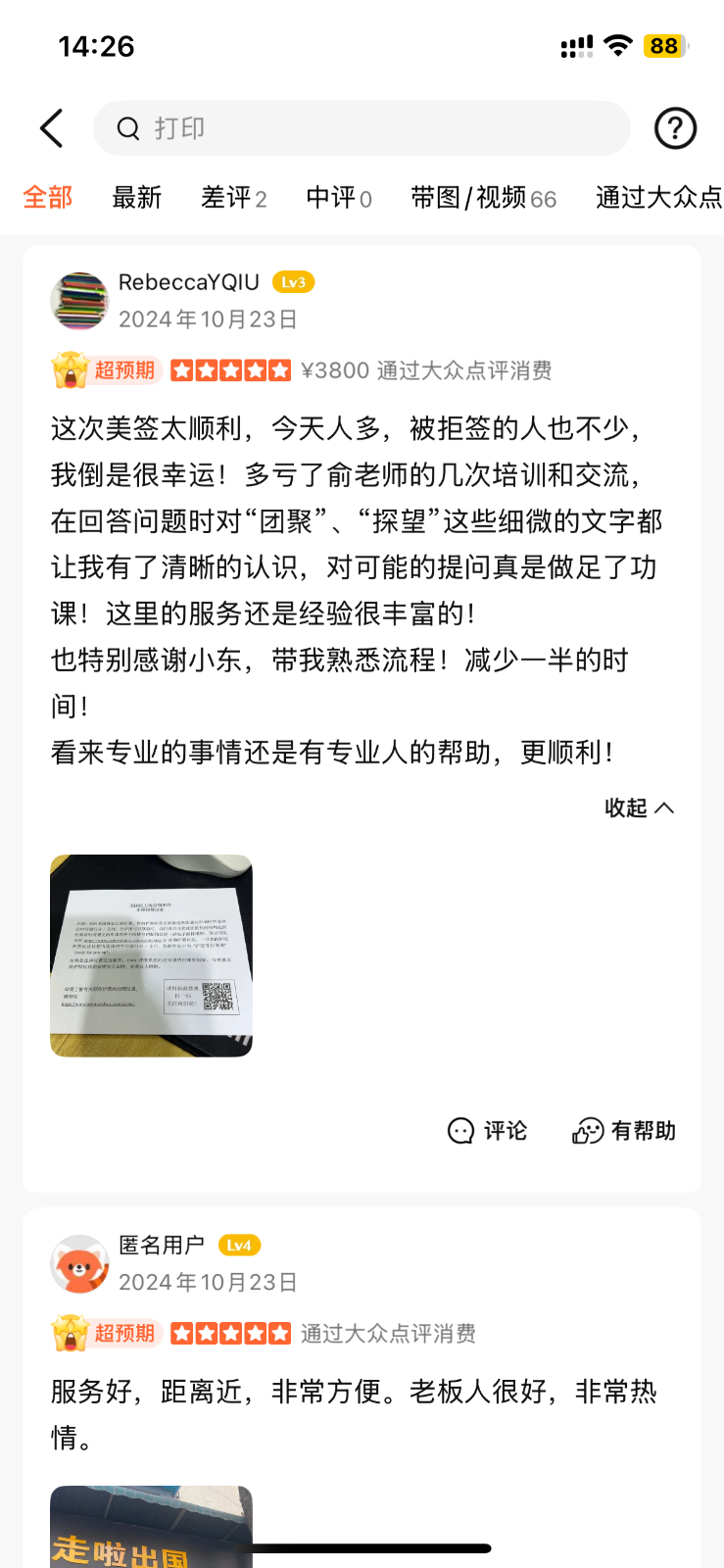Mark RebeccaYQIU's review as 有帮助
Image resolution: width=724 pixels, height=1568 pixels.
(624, 1131)
